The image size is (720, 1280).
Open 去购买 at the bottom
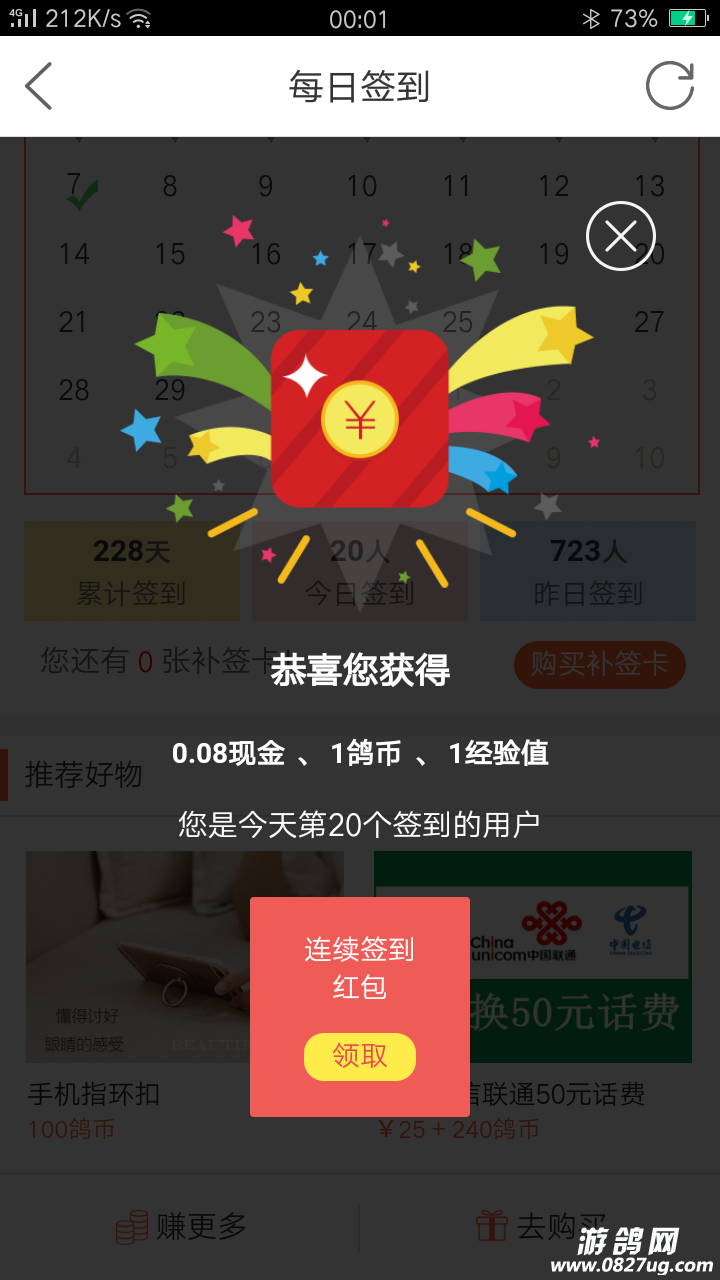point(540,1226)
